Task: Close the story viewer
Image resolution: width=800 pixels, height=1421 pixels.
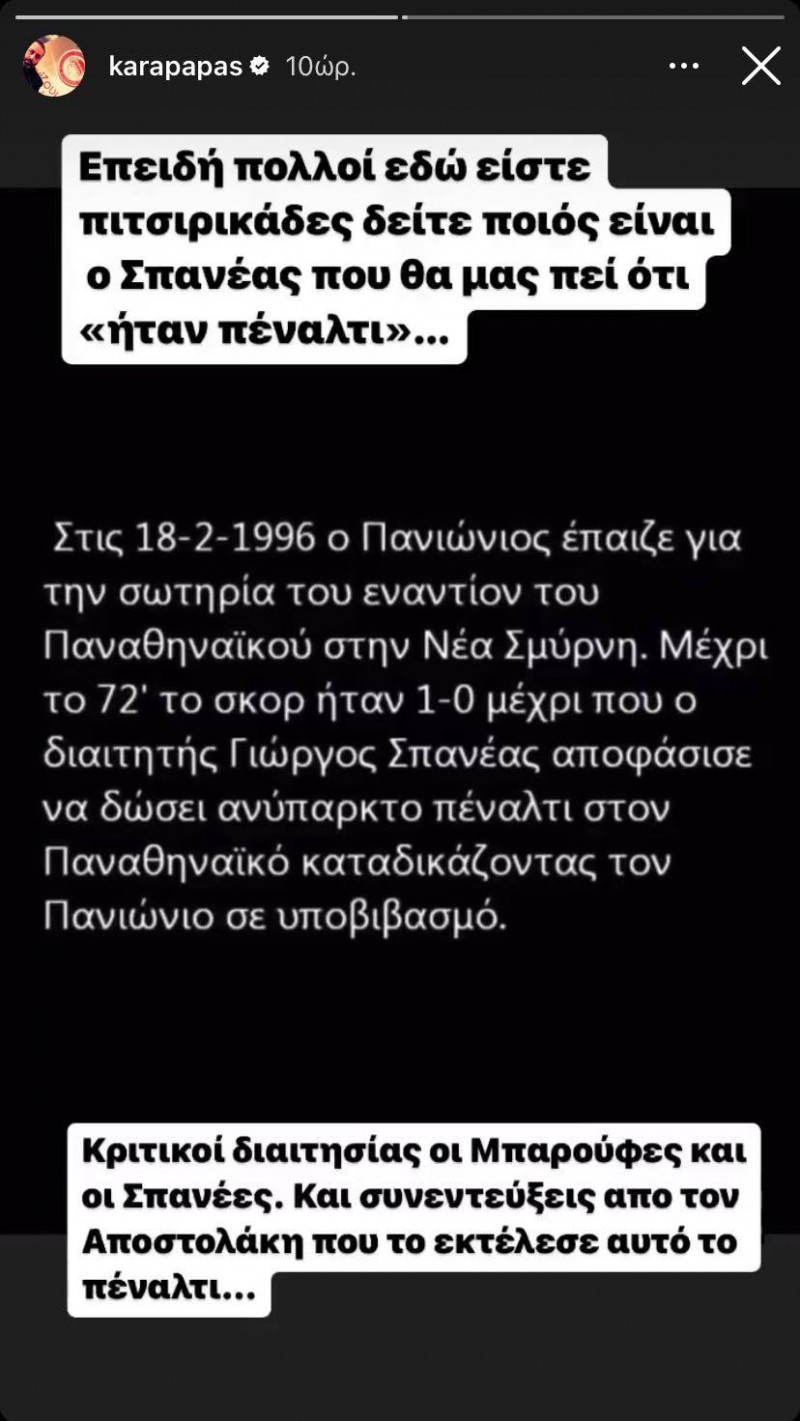Action: click(760, 67)
